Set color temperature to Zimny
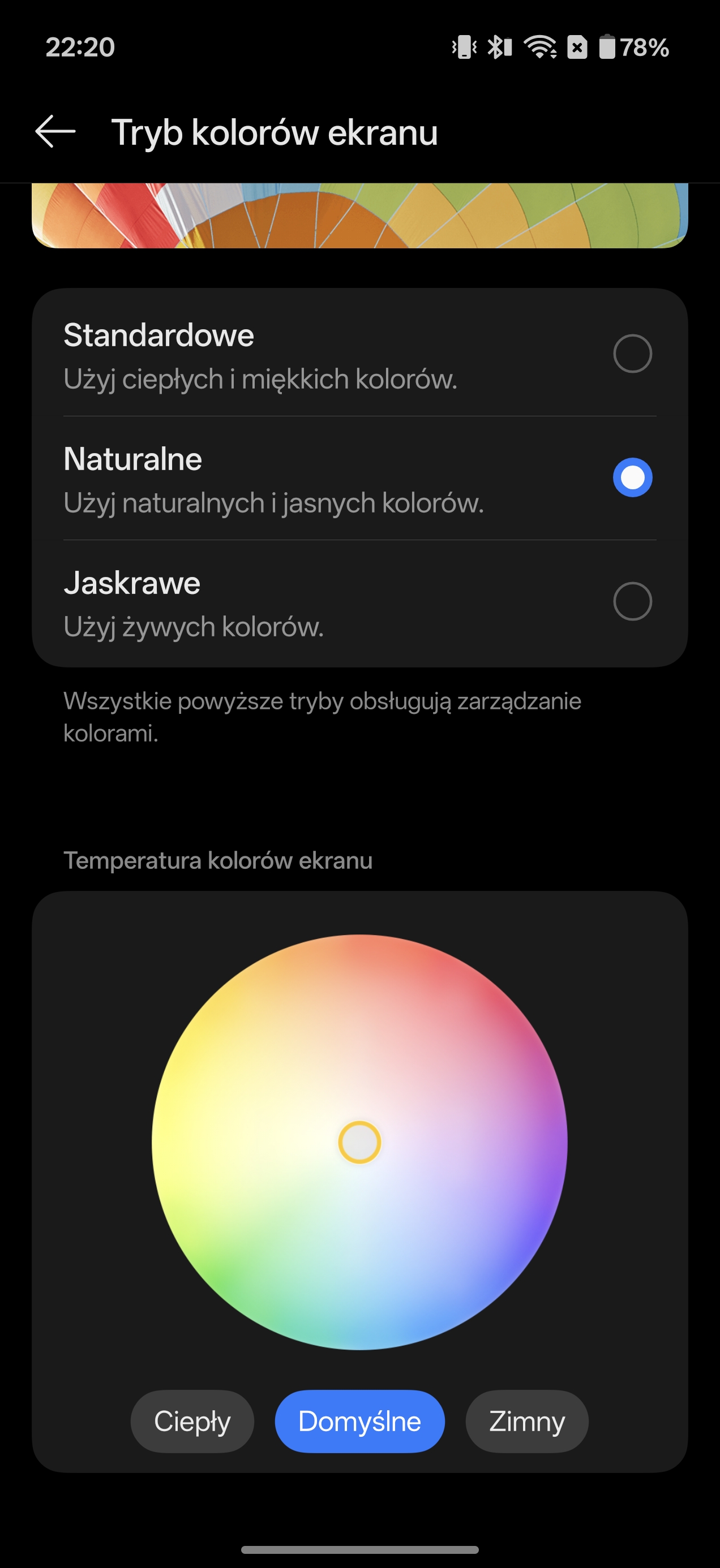 click(527, 1421)
